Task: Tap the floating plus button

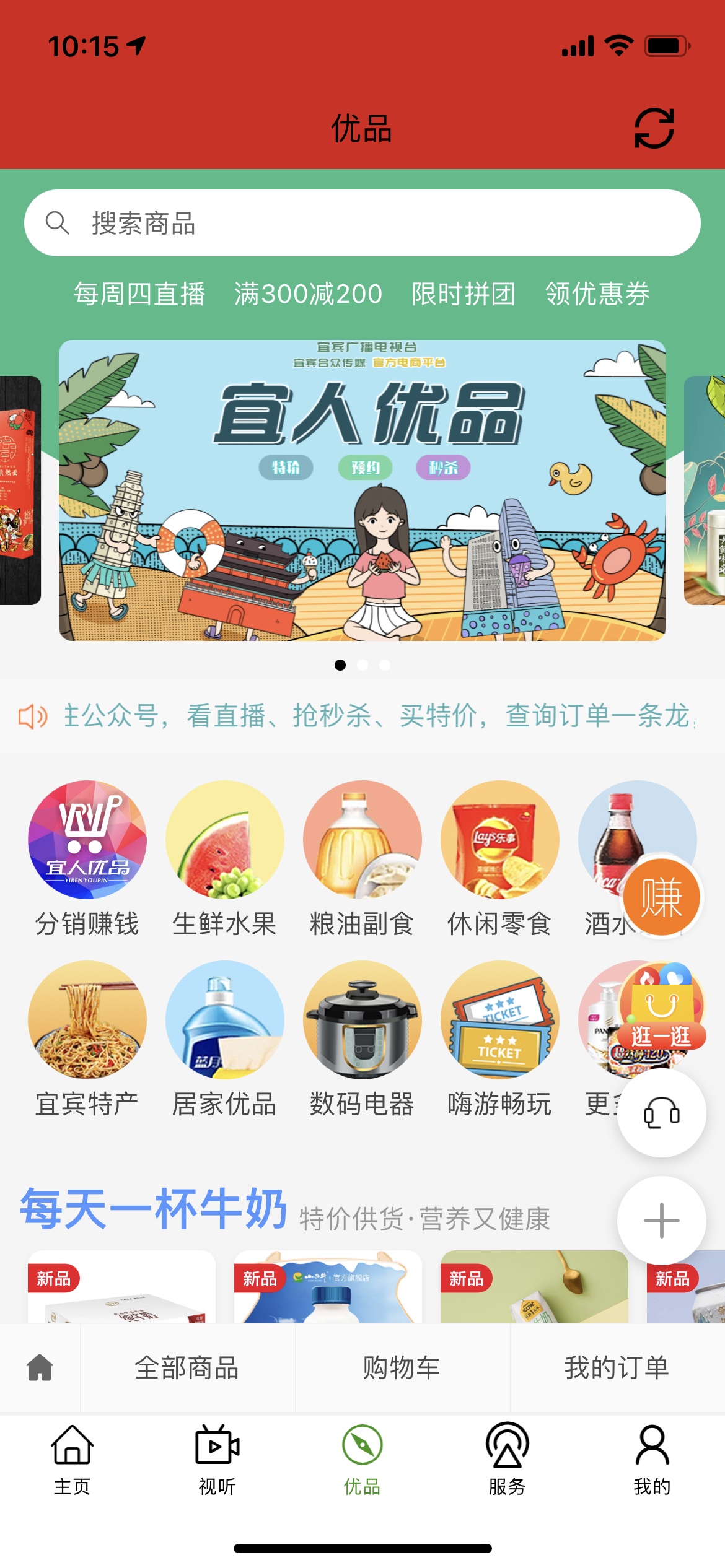Action: [661, 1220]
